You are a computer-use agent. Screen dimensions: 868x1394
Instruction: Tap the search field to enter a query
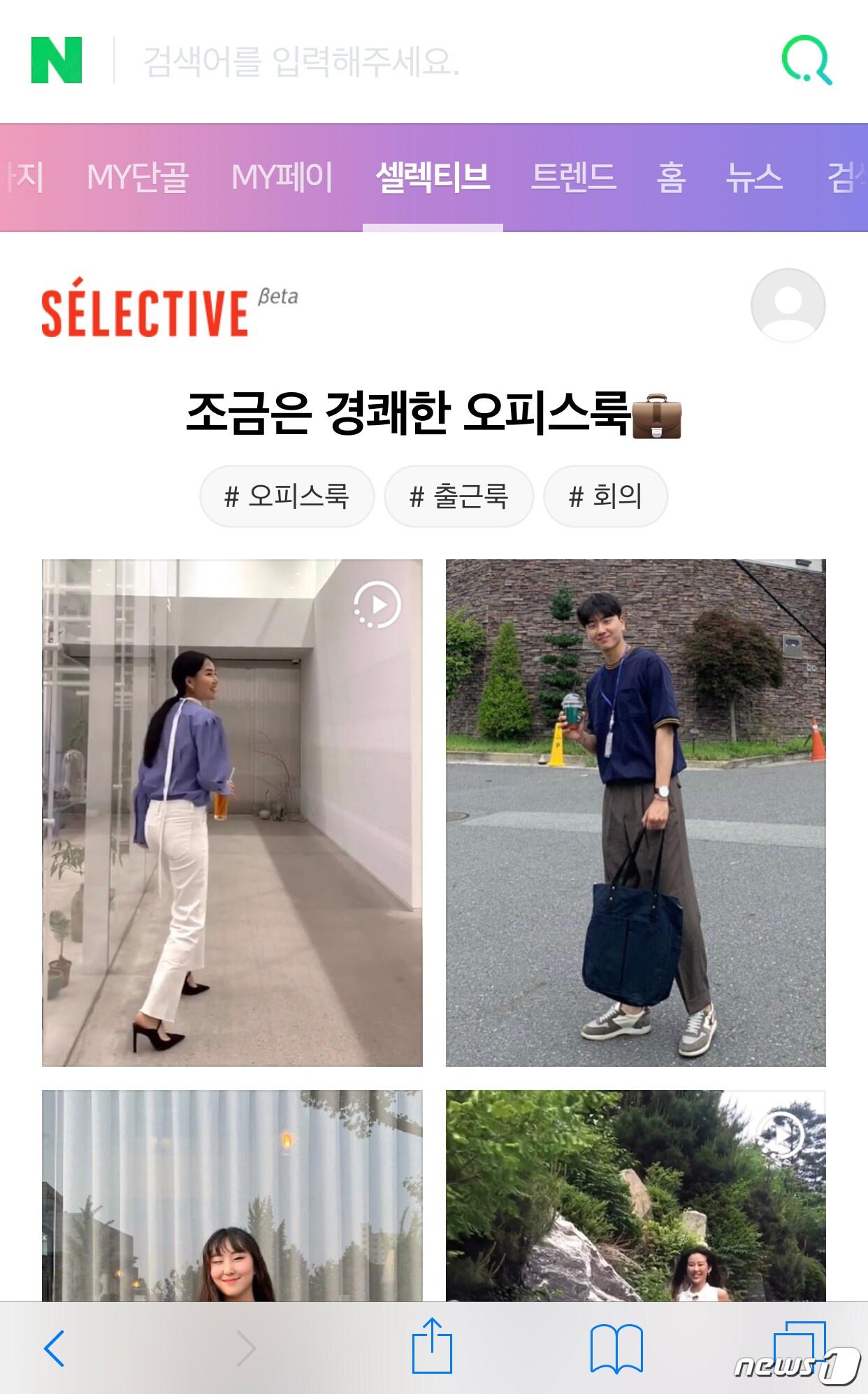coord(419,62)
